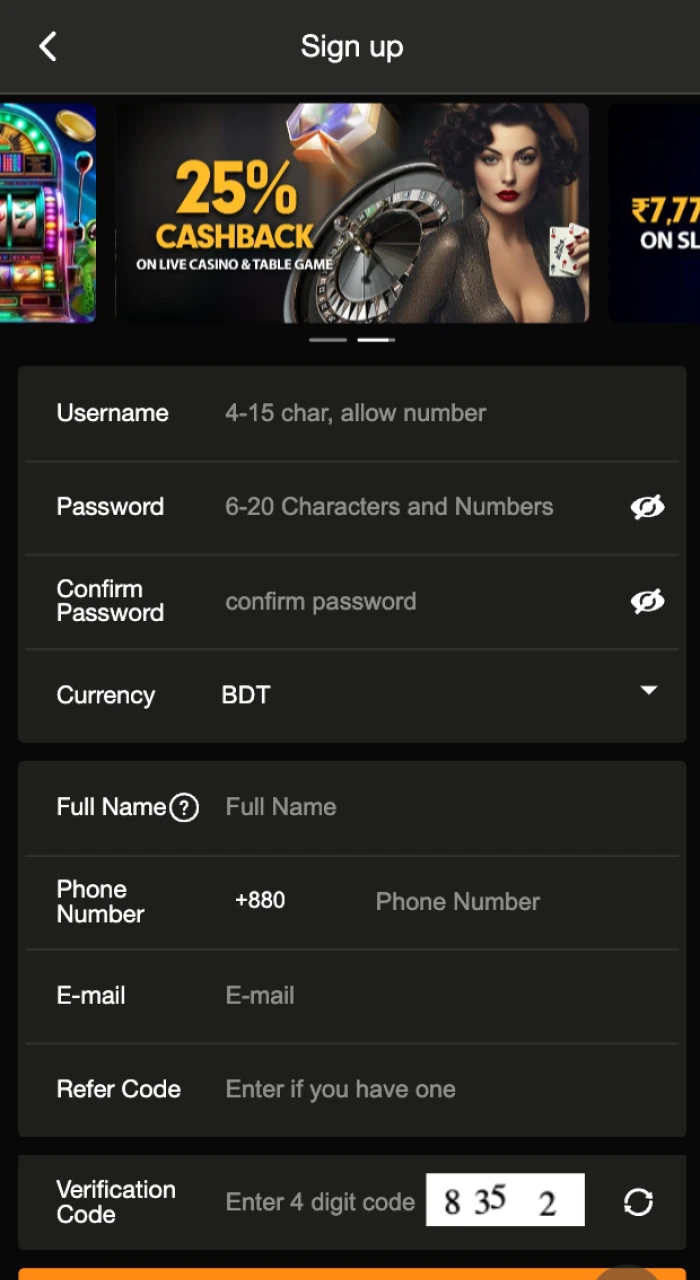Change the +880 country code
The width and height of the screenshot is (700, 1280).
[260, 901]
